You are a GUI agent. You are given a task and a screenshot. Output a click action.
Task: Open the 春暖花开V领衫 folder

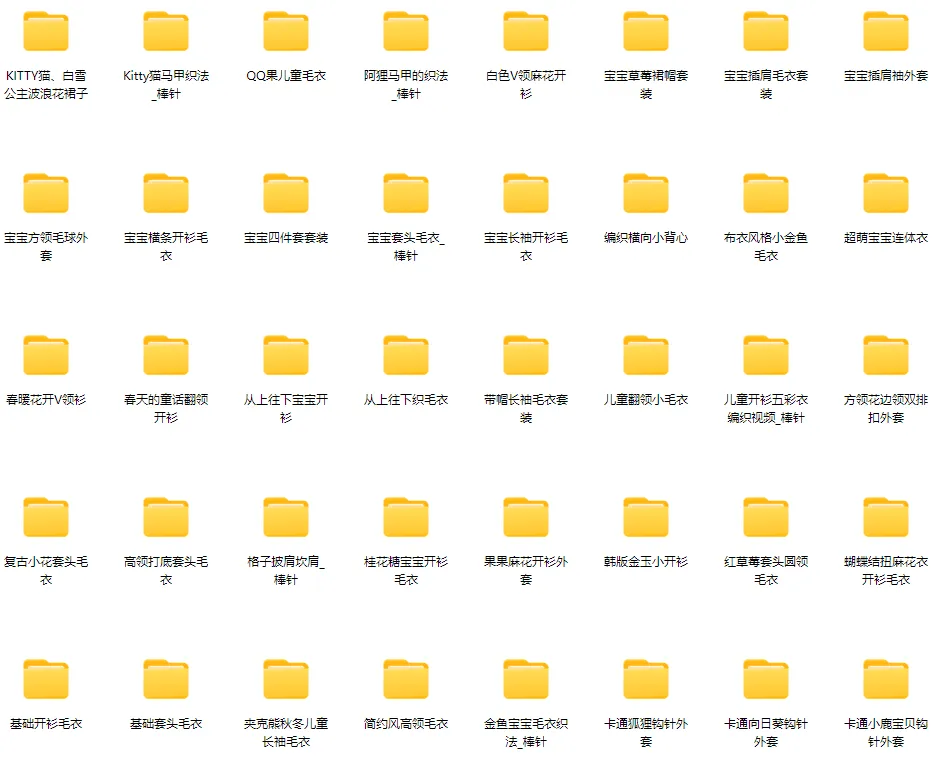click(x=46, y=356)
